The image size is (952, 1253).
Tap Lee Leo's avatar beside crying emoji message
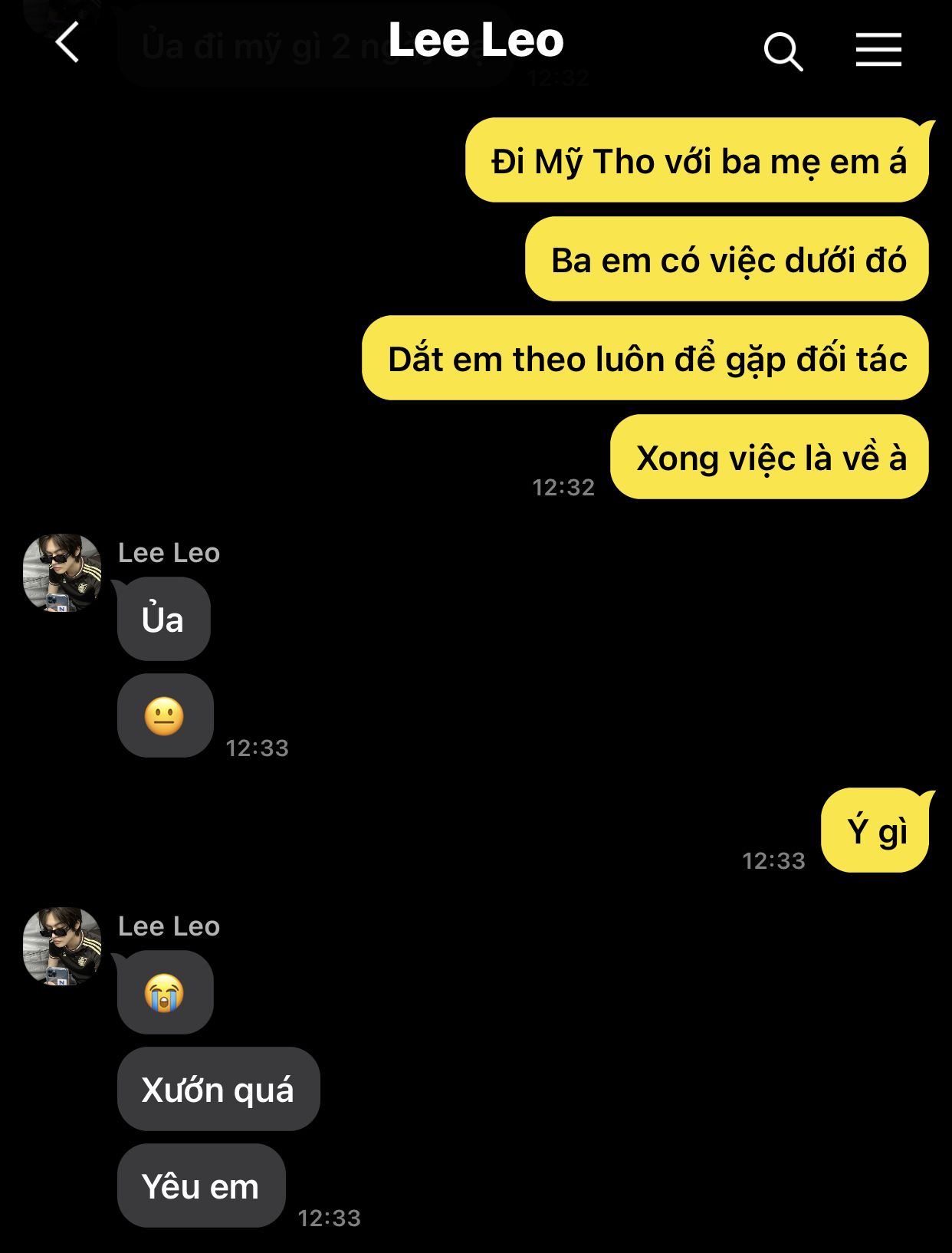click(62, 946)
